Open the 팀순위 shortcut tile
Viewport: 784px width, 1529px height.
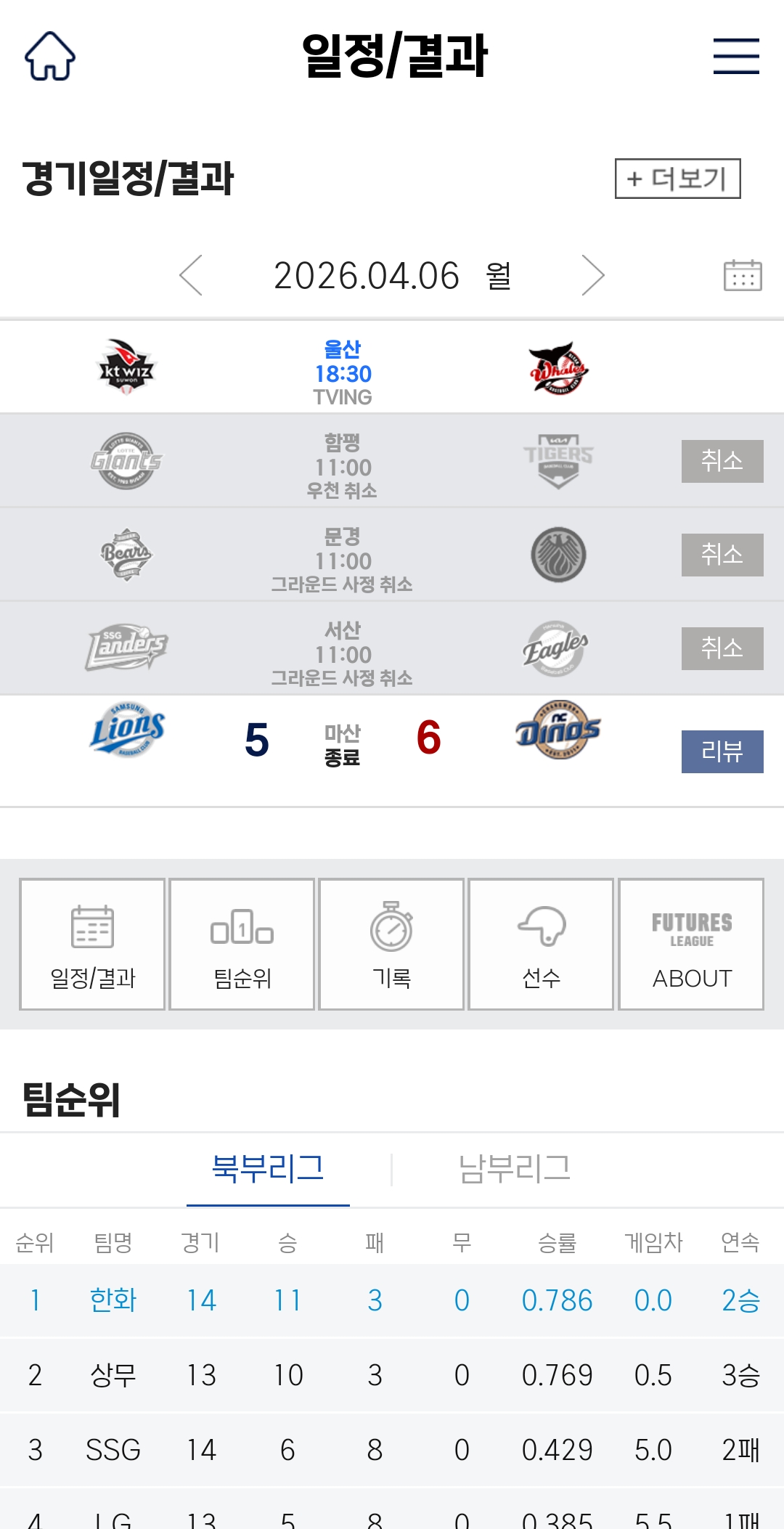242,945
